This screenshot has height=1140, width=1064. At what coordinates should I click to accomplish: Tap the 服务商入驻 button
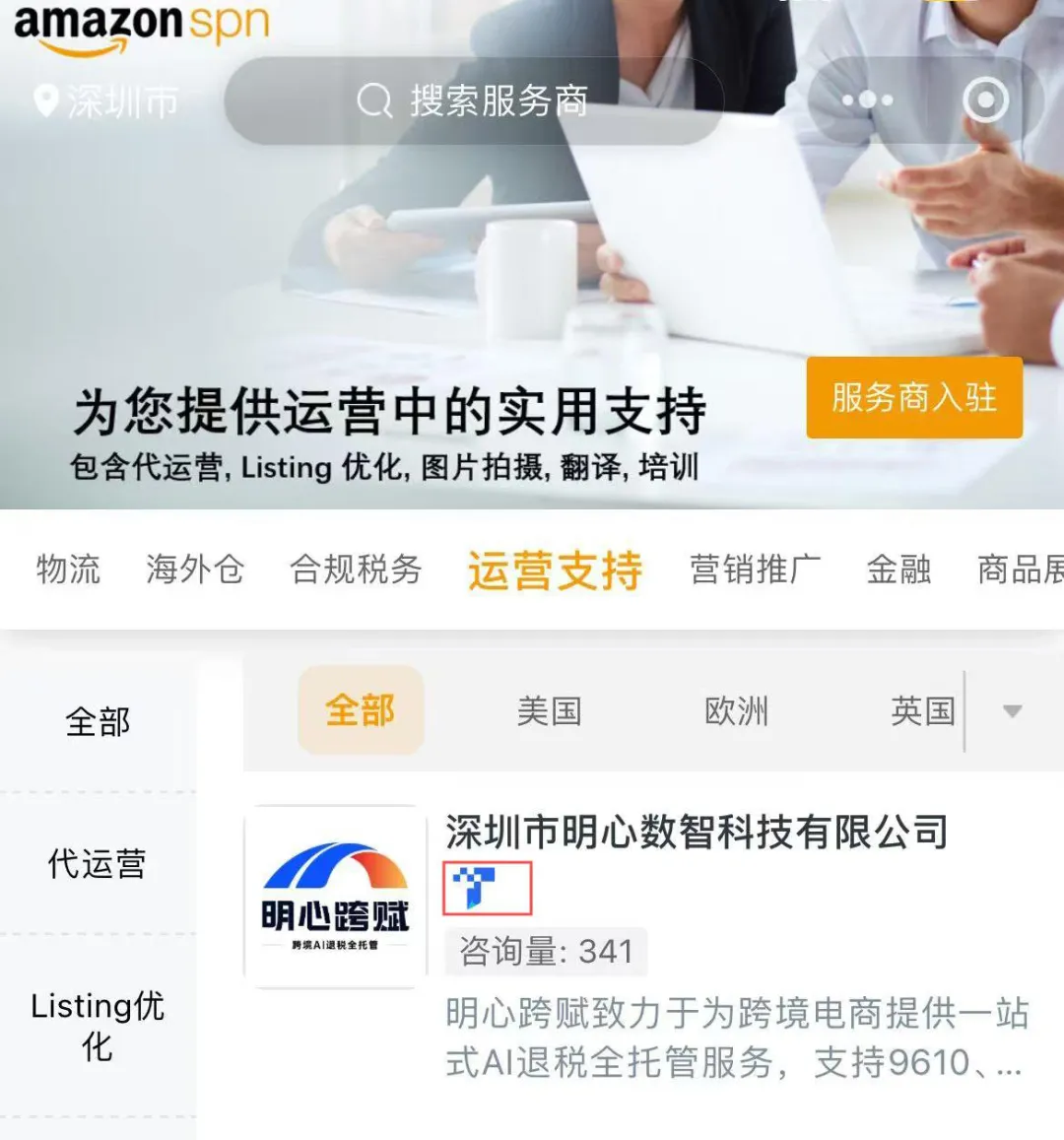pyautogui.click(x=913, y=398)
